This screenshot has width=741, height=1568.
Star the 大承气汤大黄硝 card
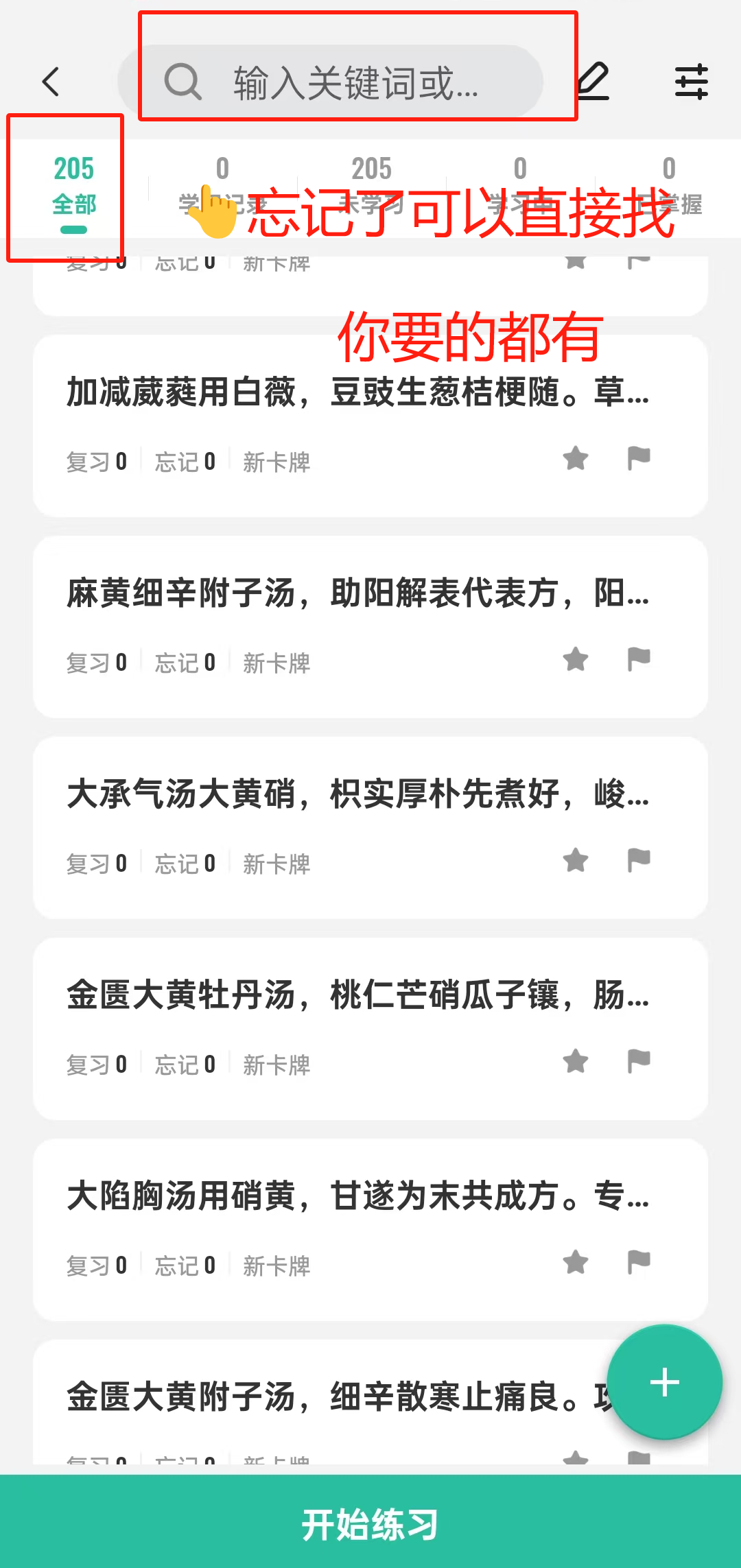pos(576,860)
